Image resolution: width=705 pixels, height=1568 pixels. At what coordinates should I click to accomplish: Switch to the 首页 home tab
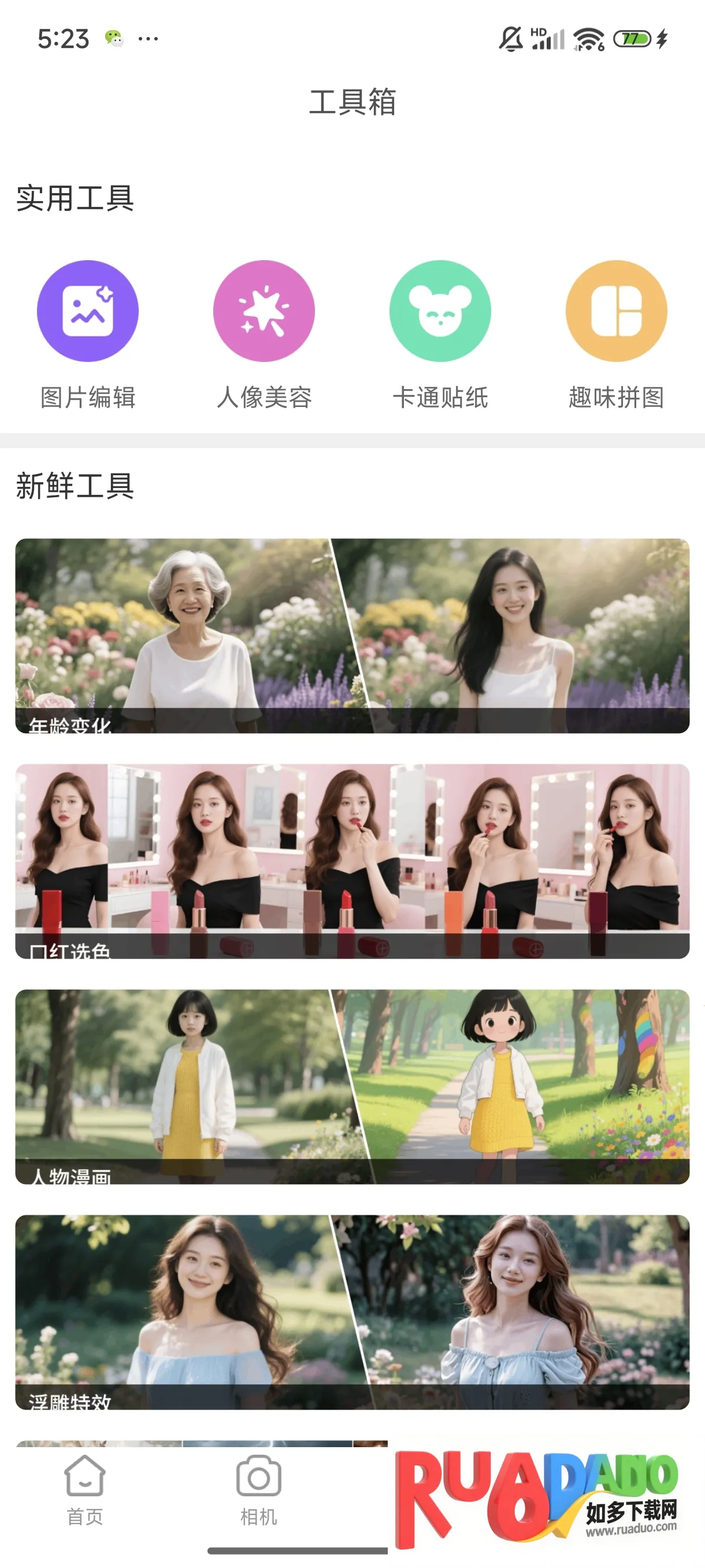(x=84, y=1490)
